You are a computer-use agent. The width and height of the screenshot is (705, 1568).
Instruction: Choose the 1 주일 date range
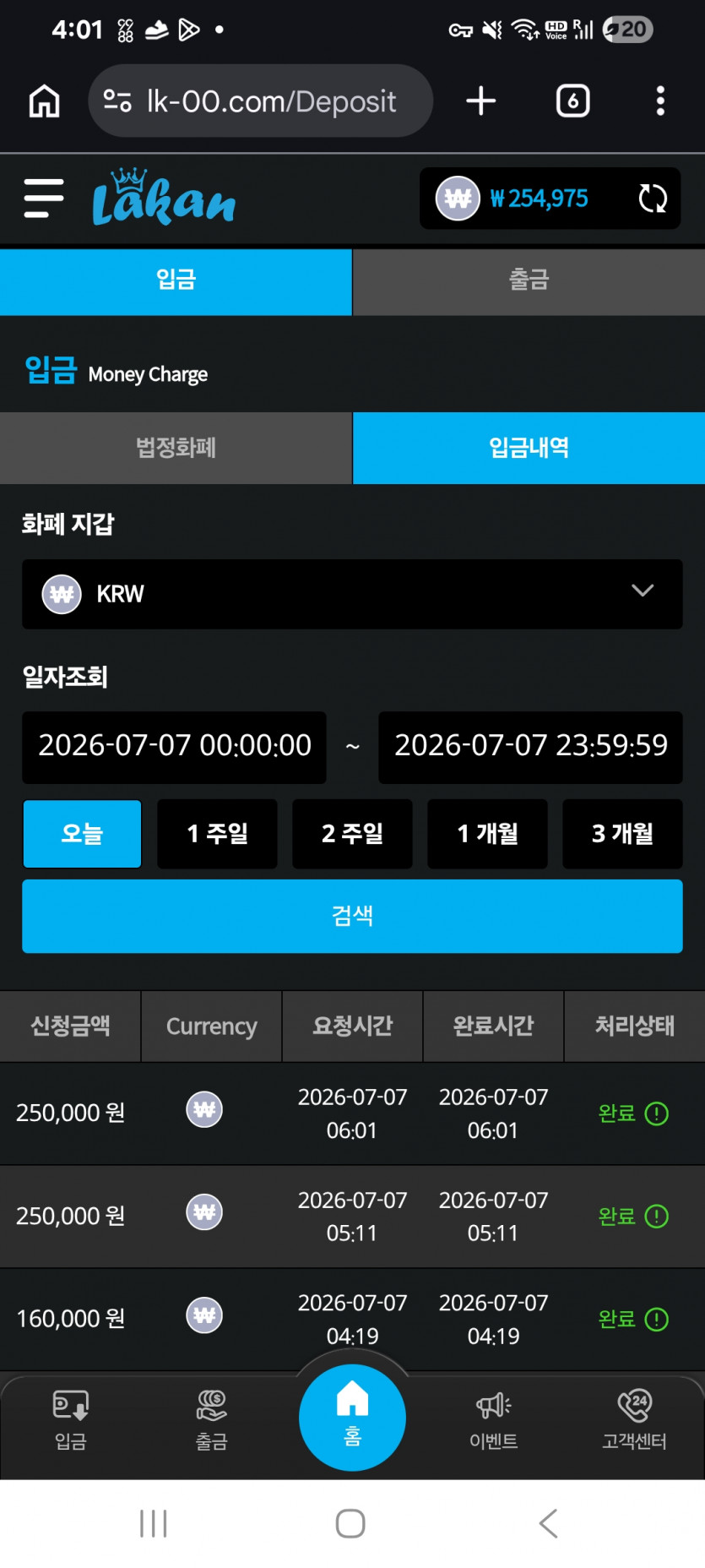pyautogui.click(x=217, y=834)
